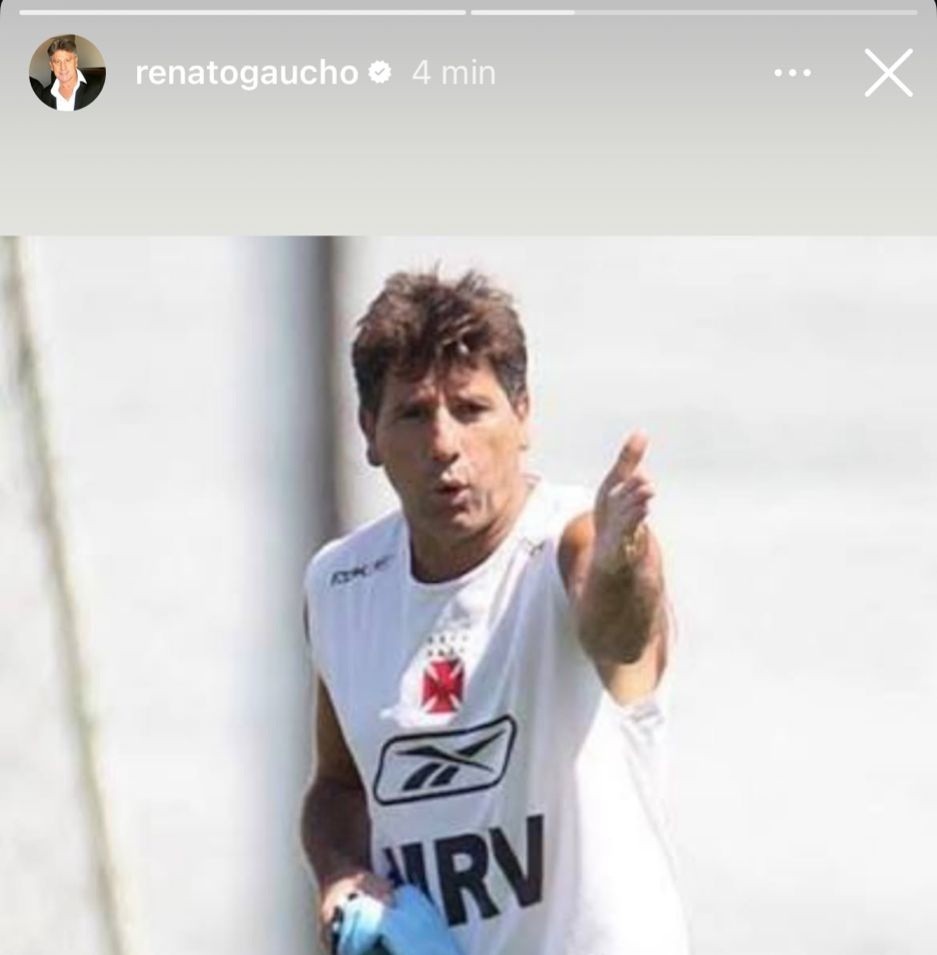Screen dimensions: 937x955
Task: Click the progress bar at the top
Action: point(468,12)
